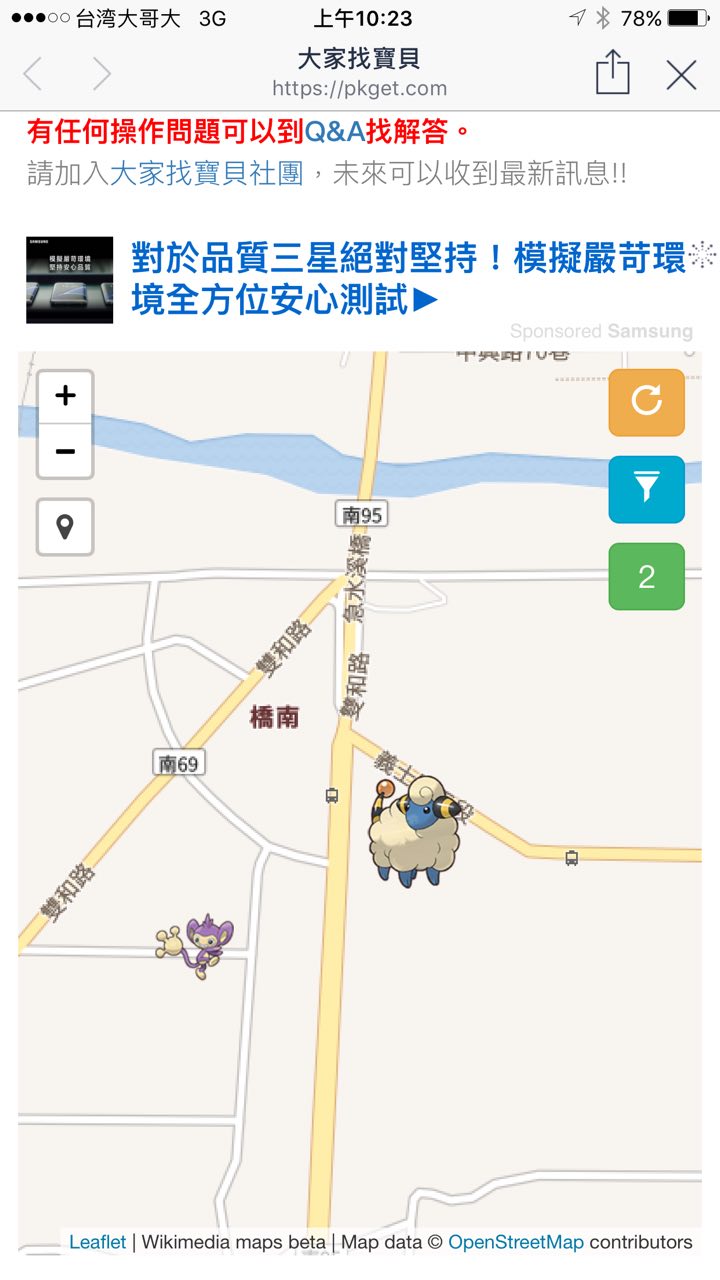Zoom out on the map
720x1280 pixels.
(x=65, y=451)
